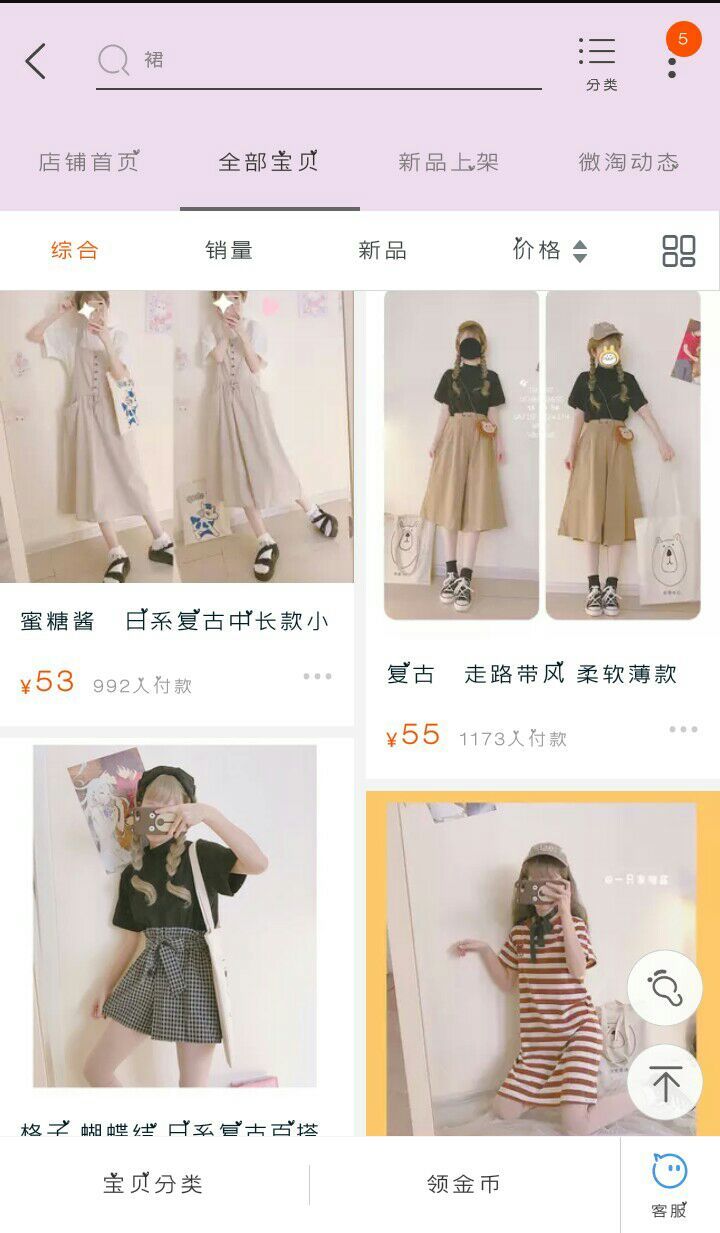Open the footprint browsing history button
Screen dimensions: 720x1233
coord(665,988)
